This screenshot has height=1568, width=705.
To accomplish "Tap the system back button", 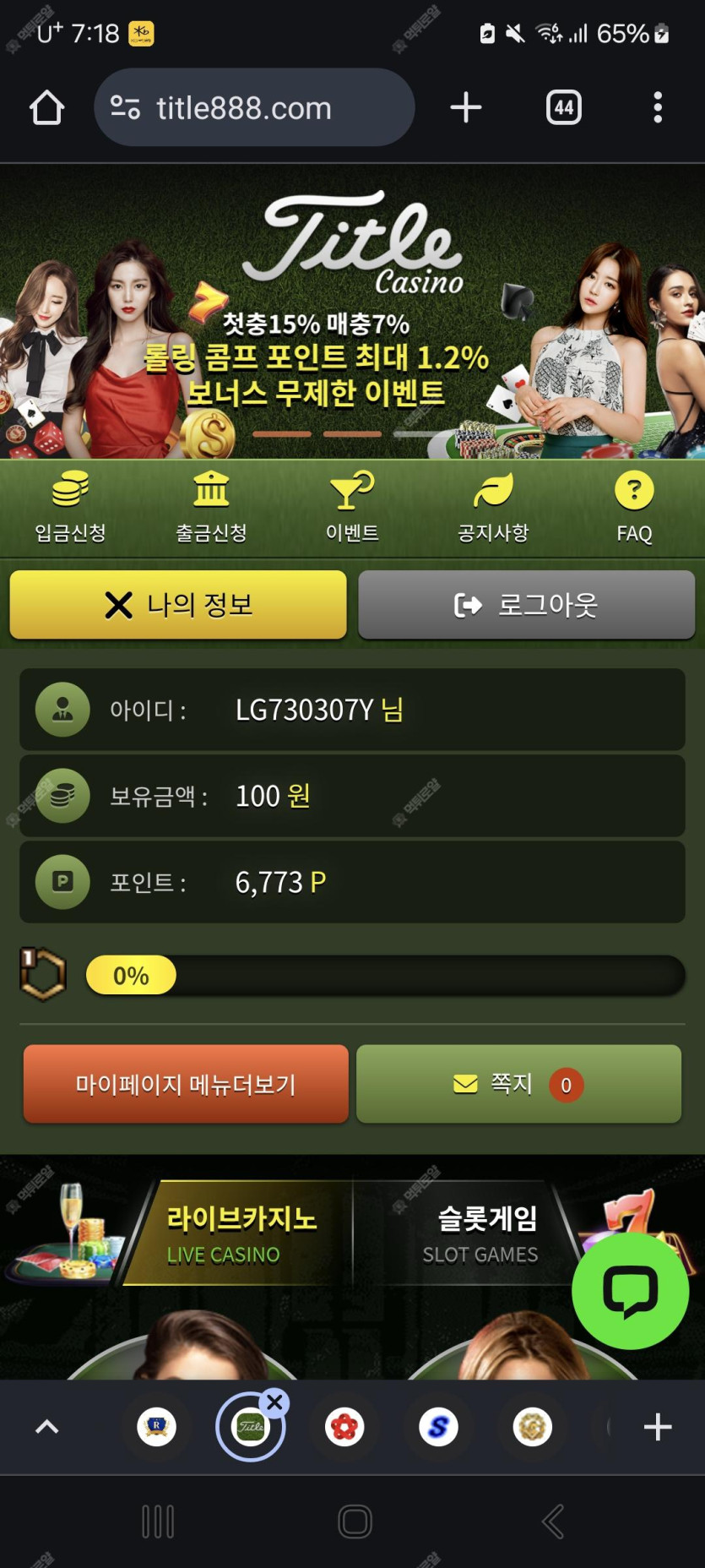I will 553,1522.
